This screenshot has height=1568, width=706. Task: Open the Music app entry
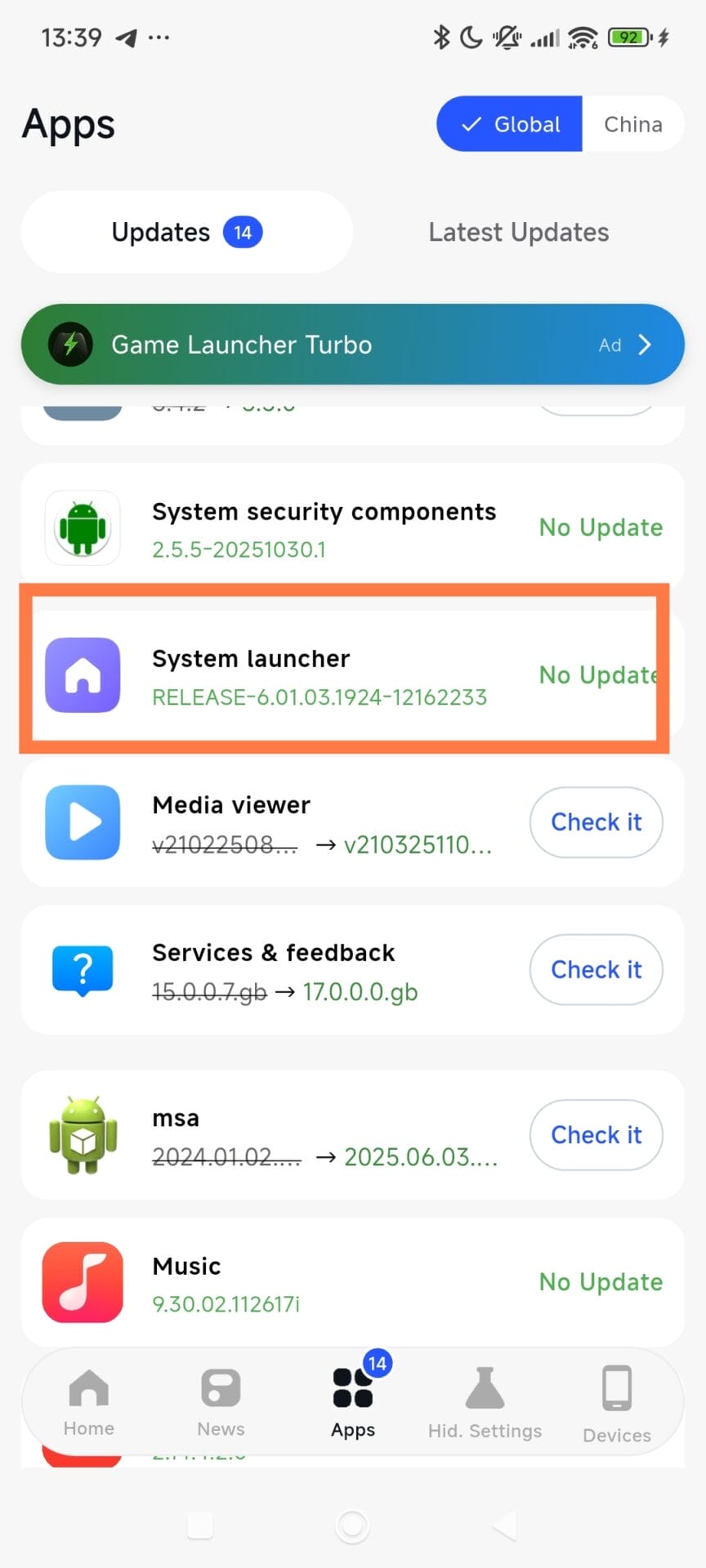click(323, 1283)
